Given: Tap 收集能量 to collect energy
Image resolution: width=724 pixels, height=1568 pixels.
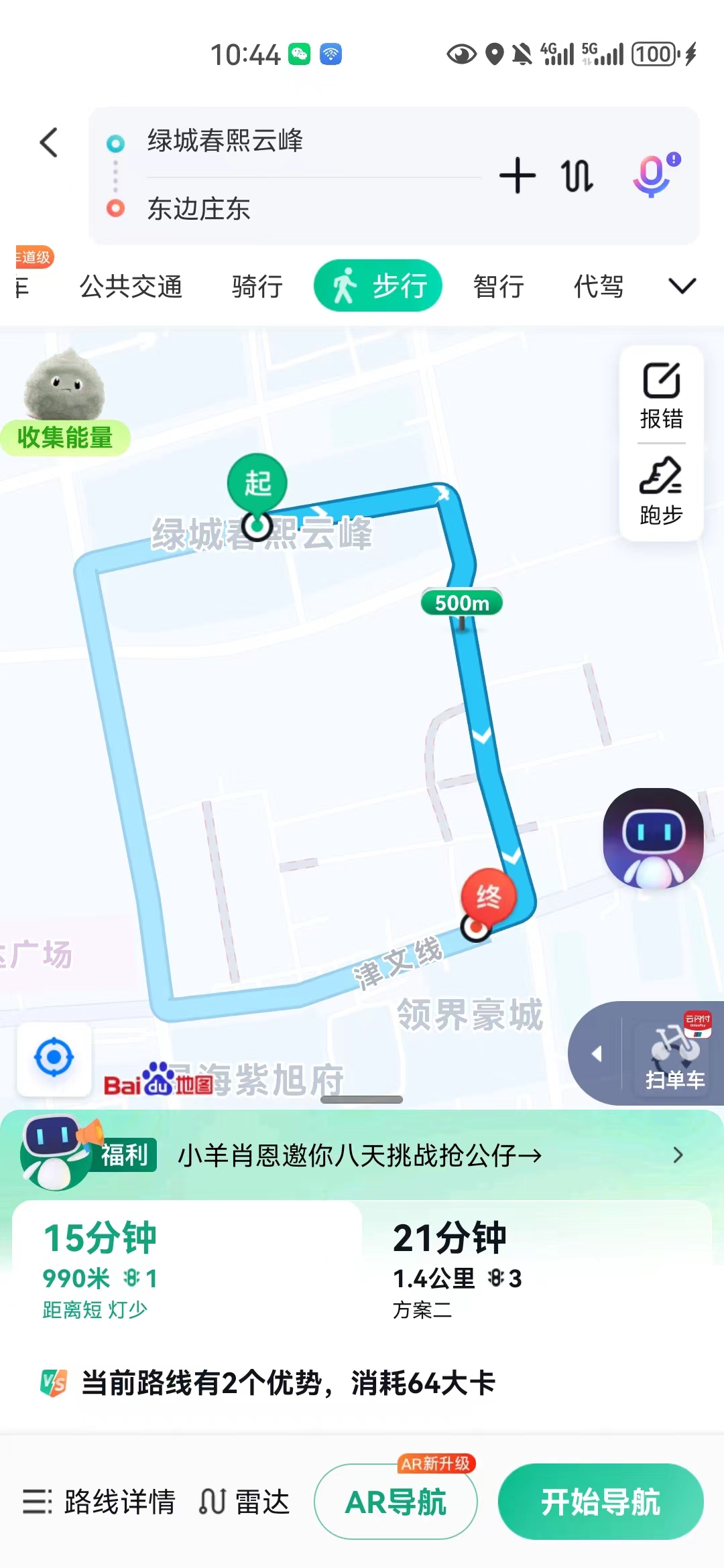Looking at the screenshot, I should point(64,438).
